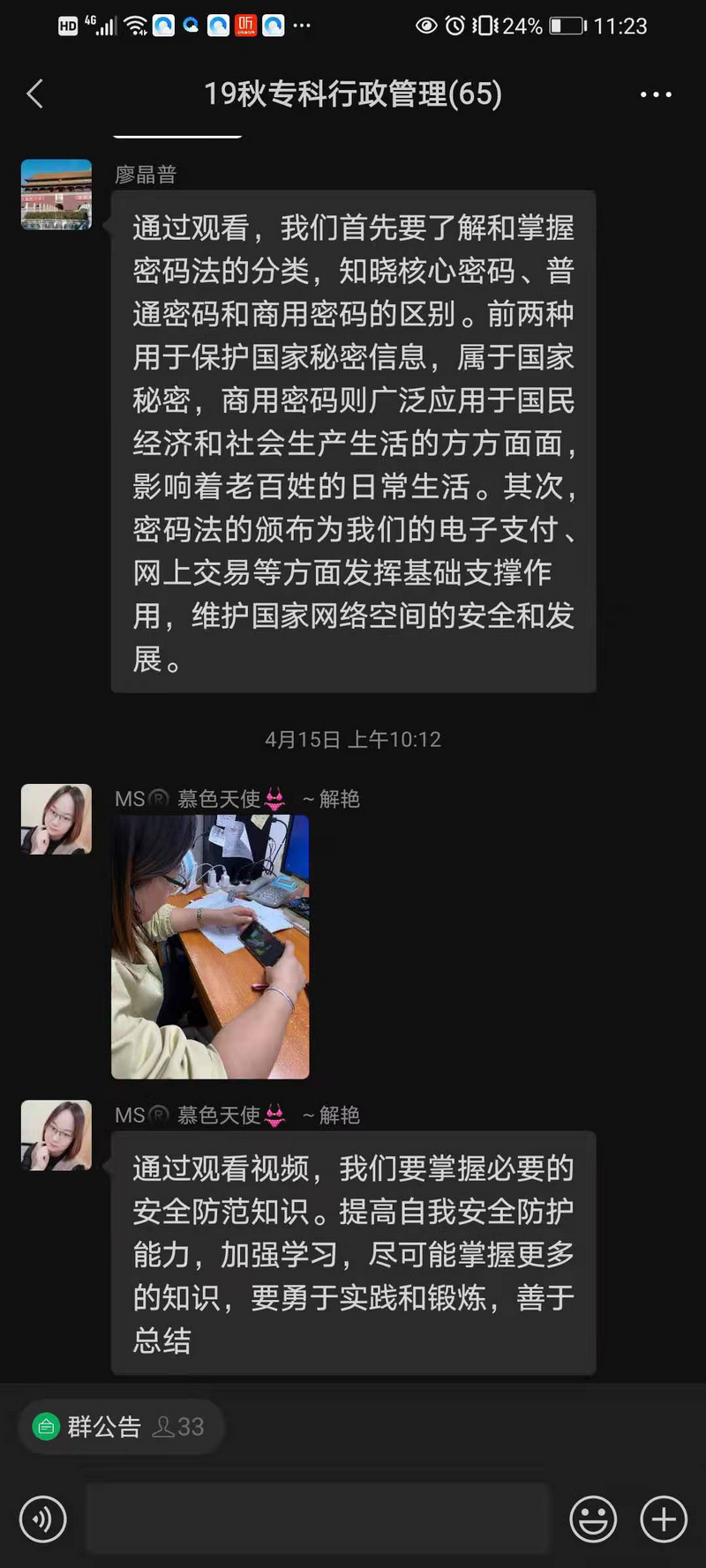View the photo sent by 慕色天使
This screenshot has height=1568, width=706.
pyautogui.click(x=210, y=946)
